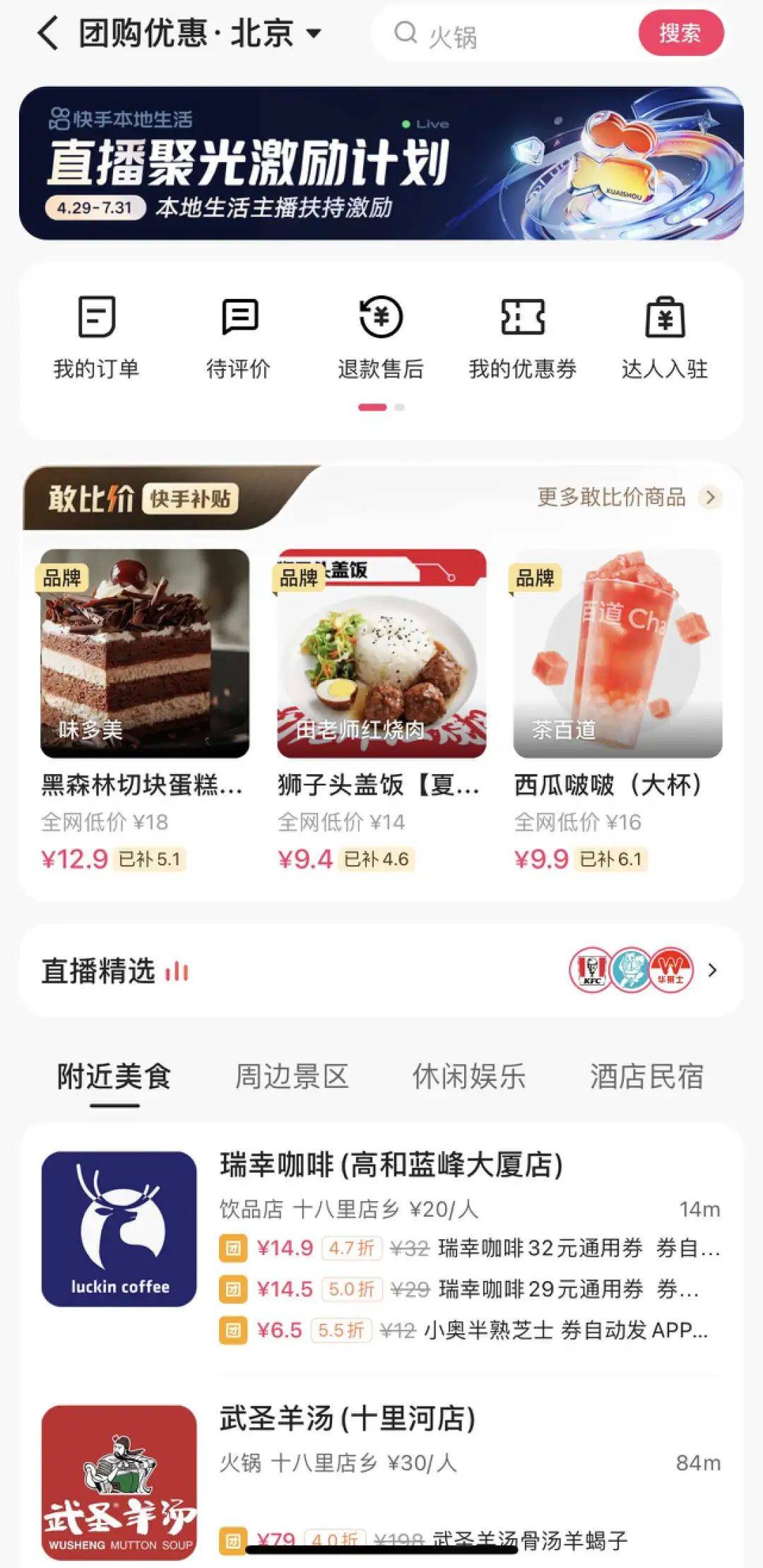Switch to the 休闲娱乐 tab
The height and width of the screenshot is (1568, 763).
click(x=469, y=1077)
